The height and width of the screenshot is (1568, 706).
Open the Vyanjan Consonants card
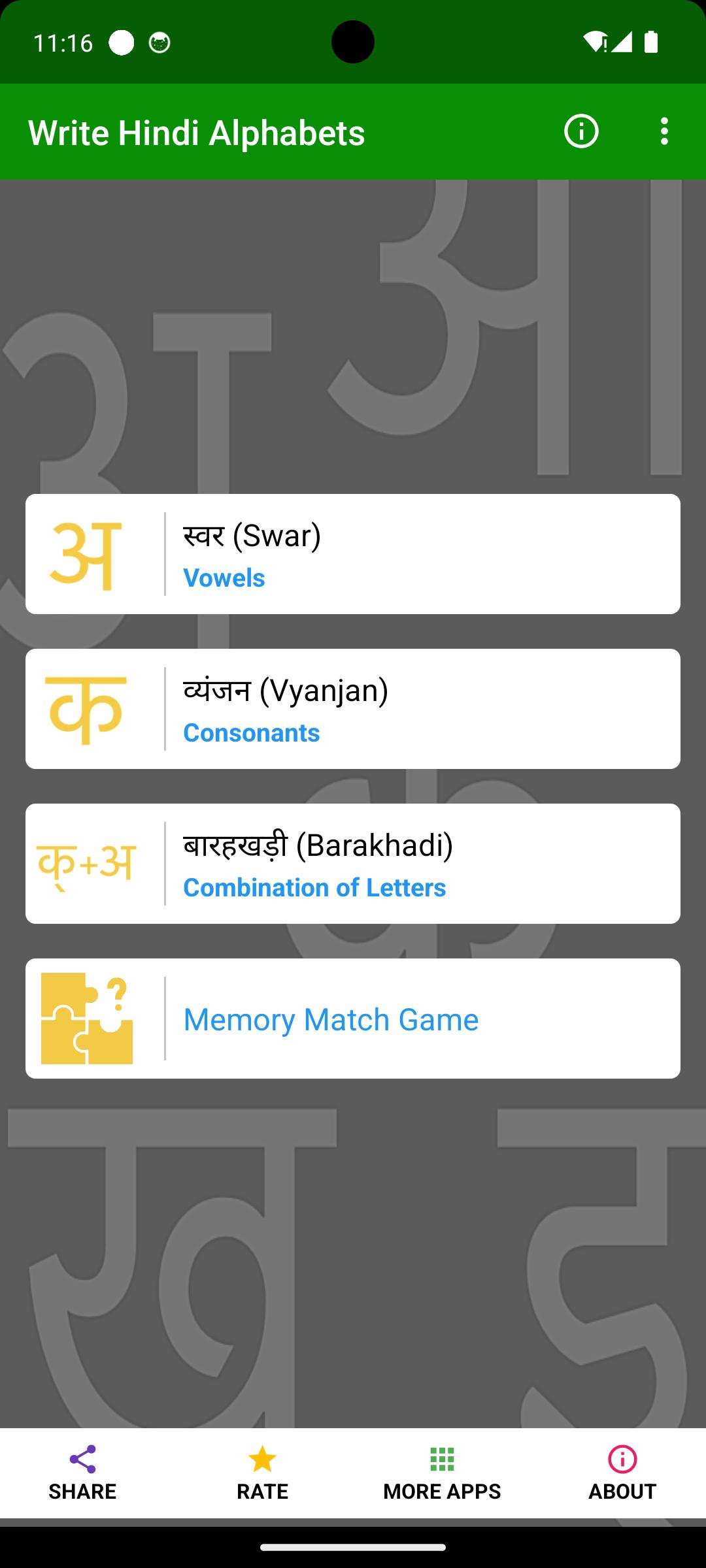(x=353, y=709)
